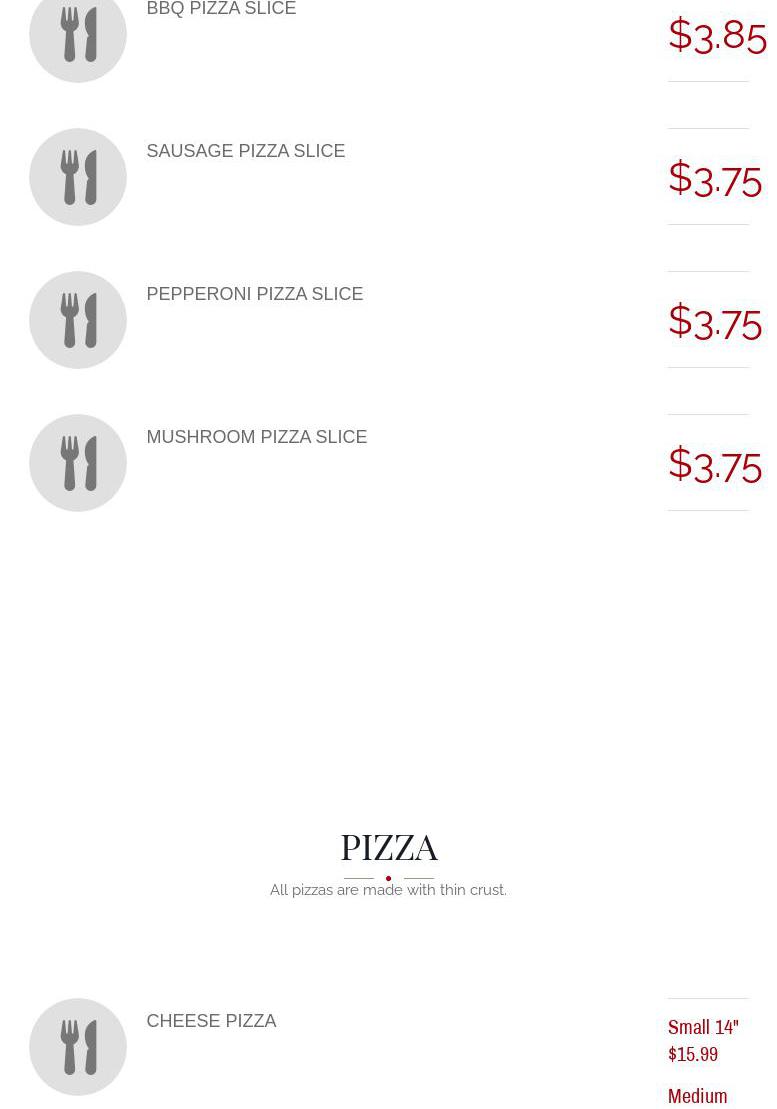Image resolution: width=777 pixels, height=1109 pixels.
Task: Select the Sausage Pizza Slice item
Action: (x=245, y=151)
